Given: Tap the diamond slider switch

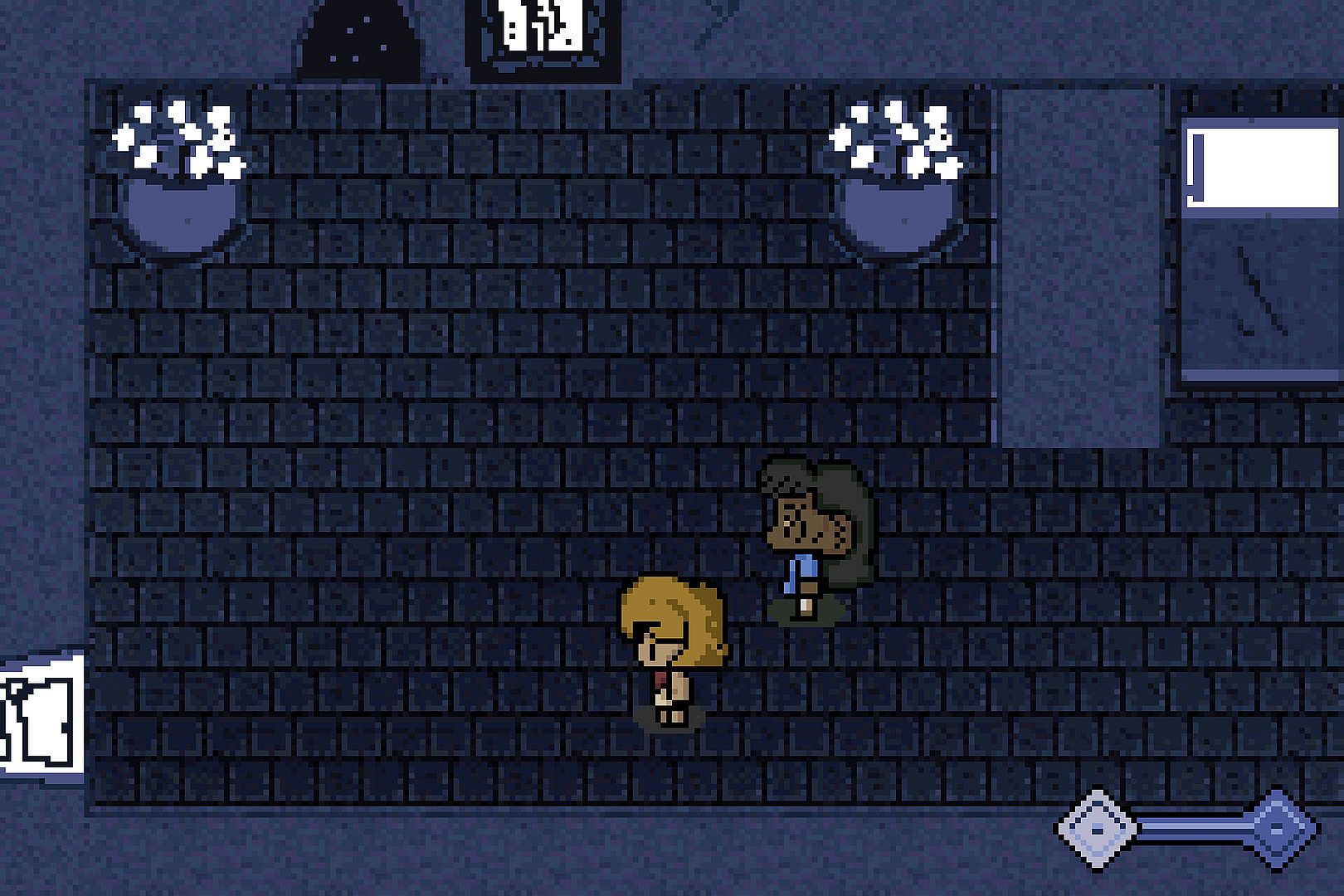Looking at the screenshot, I should coord(1186,828).
